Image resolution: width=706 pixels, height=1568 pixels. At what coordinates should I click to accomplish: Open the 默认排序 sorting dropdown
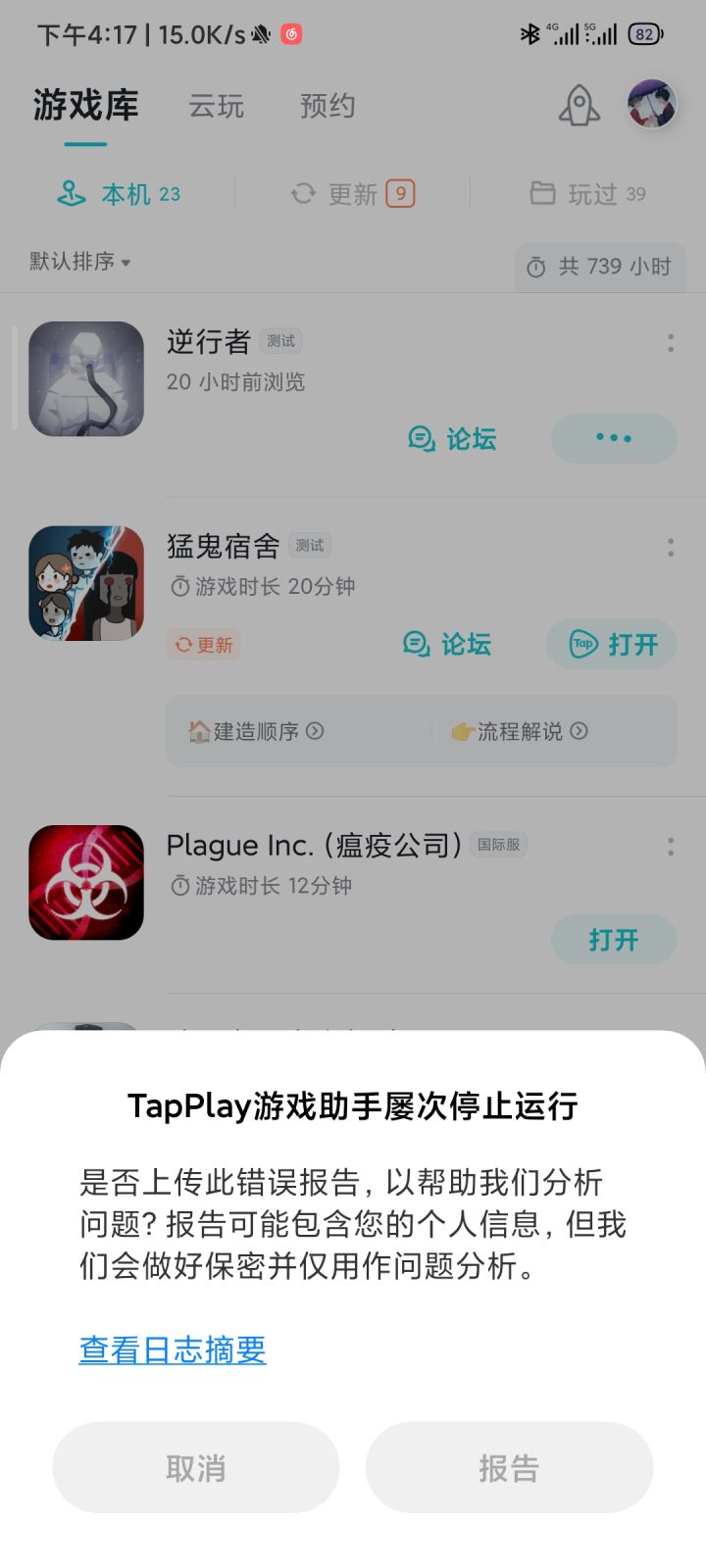(74, 262)
